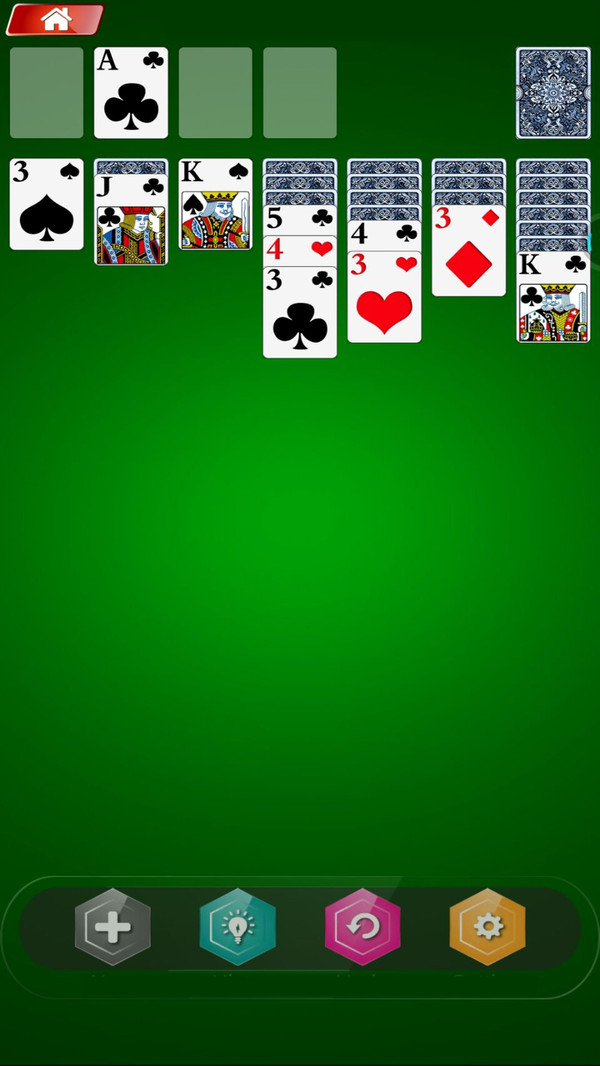This screenshot has height=1066, width=600.
Task: Get a hint with the lightbulb button
Action: [237, 927]
